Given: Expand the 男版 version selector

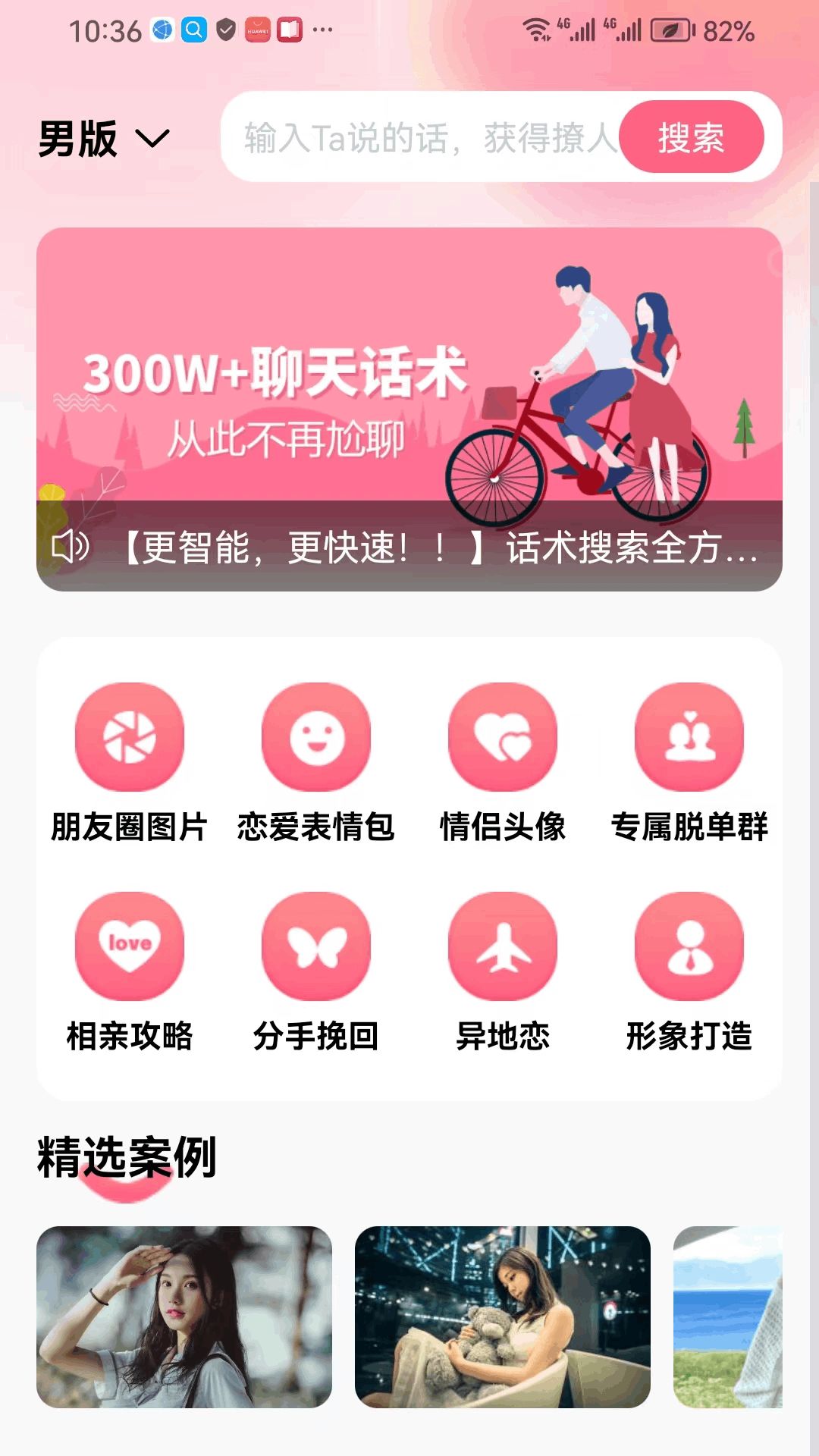Looking at the screenshot, I should [x=78, y=138].
